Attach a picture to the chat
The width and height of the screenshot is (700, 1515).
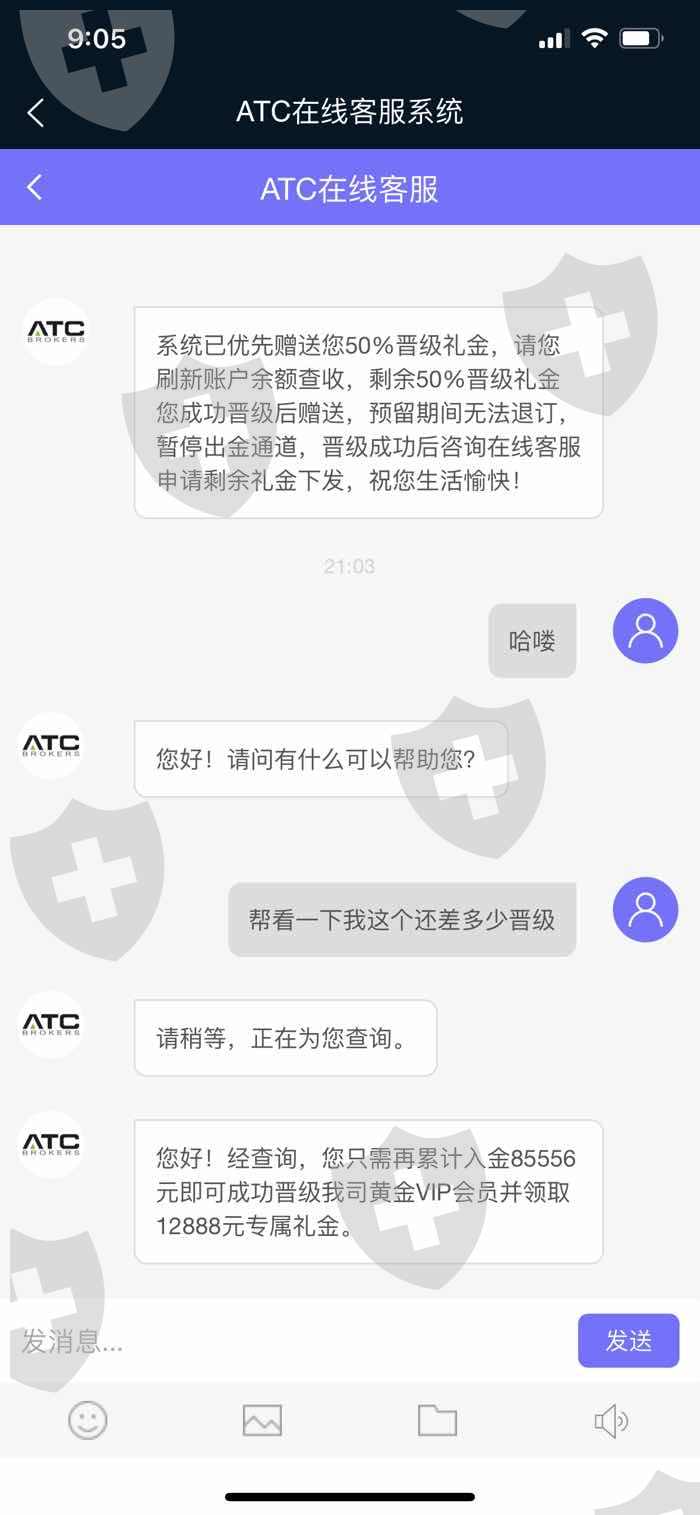(262, 1420)
